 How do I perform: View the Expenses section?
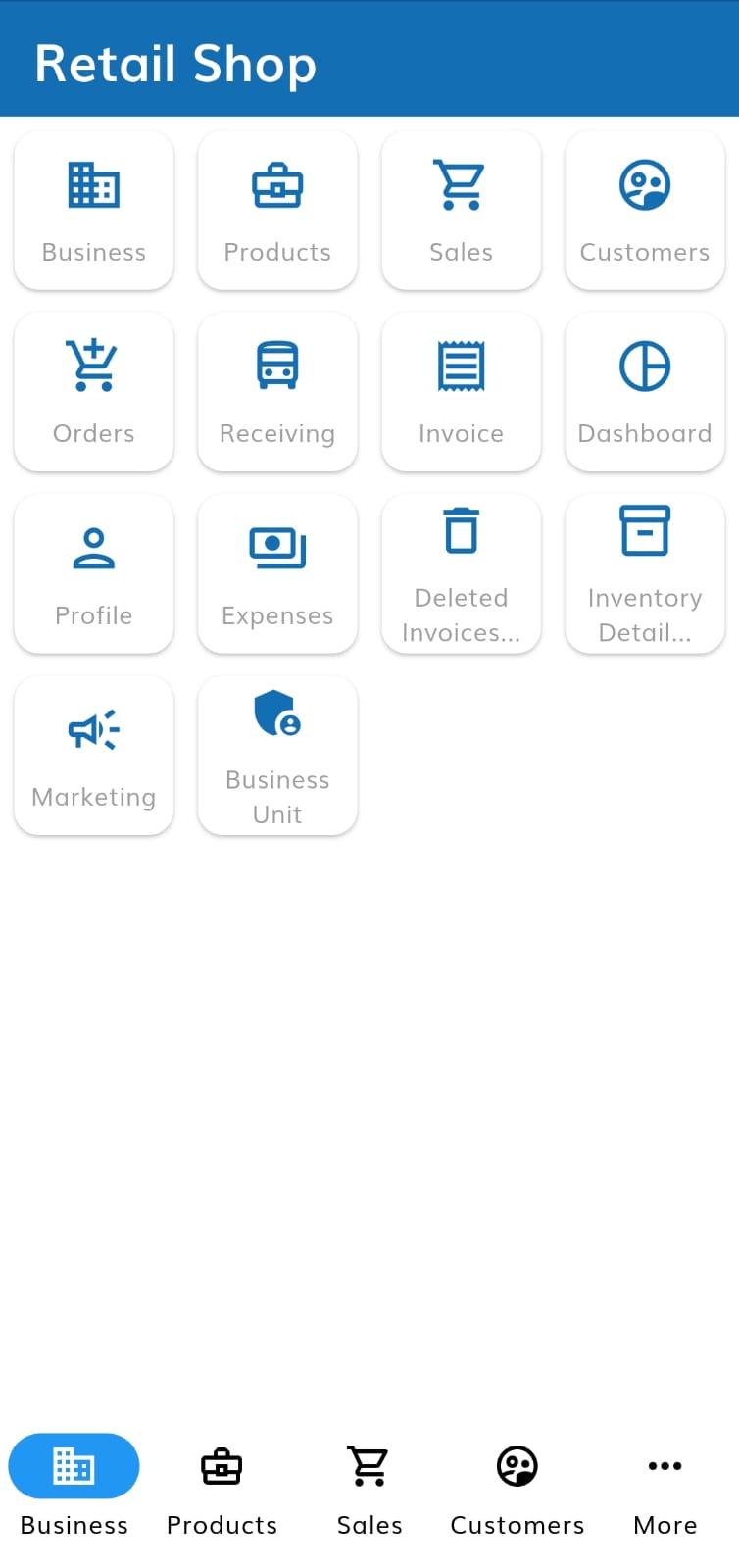coord(277,574)
